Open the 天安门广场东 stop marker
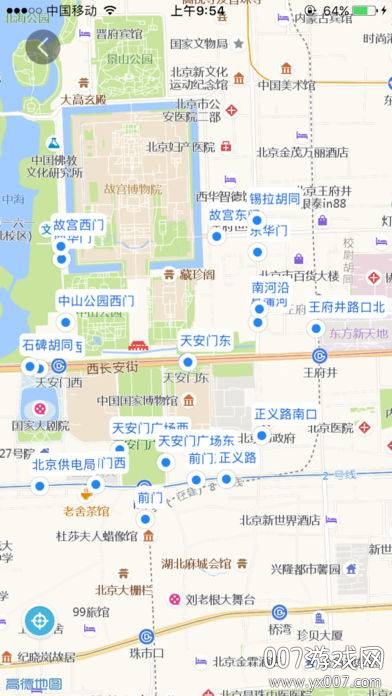Image resolution: width=392 pixels, height=696 pixels. [166, 463]
